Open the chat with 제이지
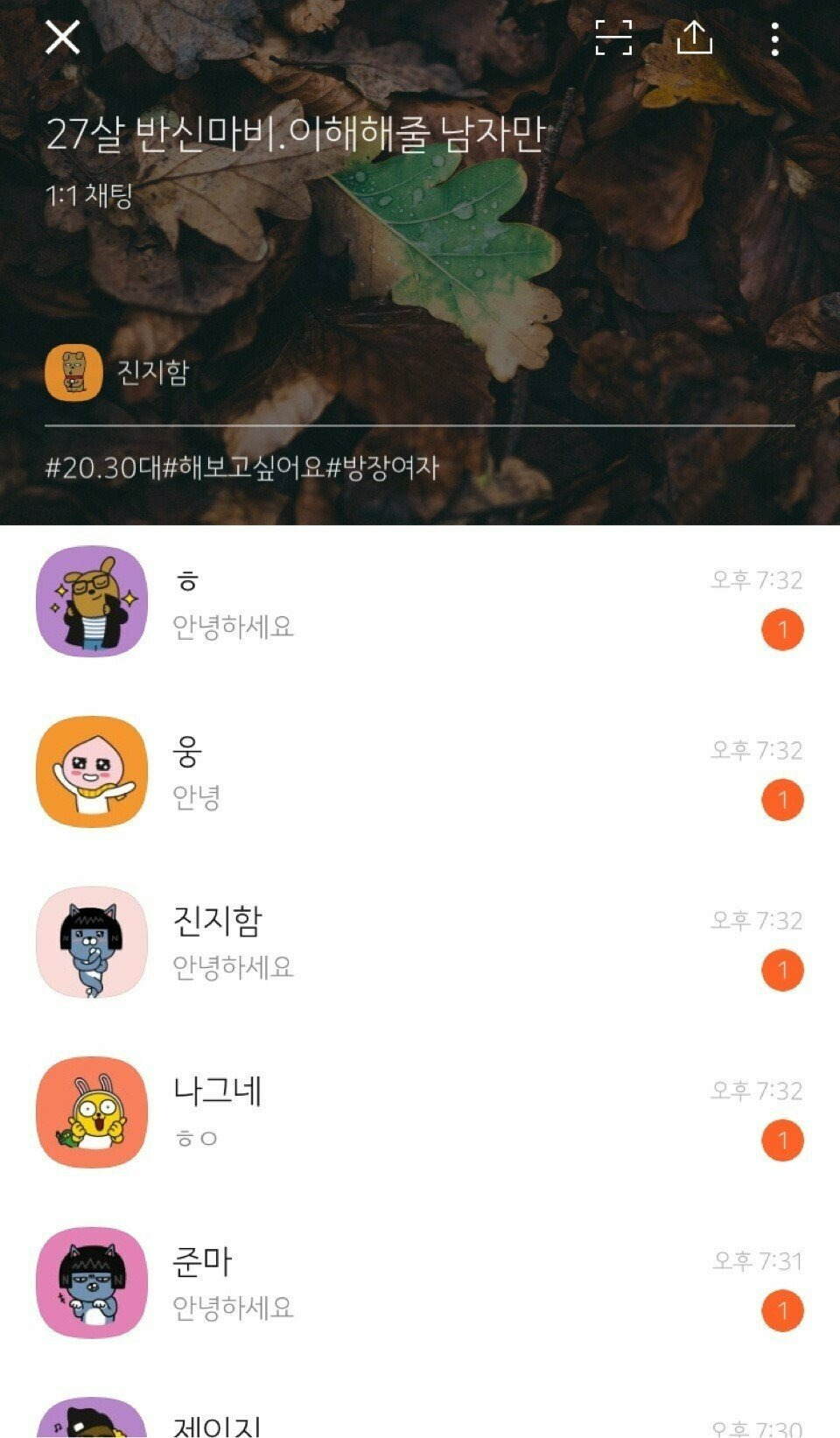 coord(420,1422)
